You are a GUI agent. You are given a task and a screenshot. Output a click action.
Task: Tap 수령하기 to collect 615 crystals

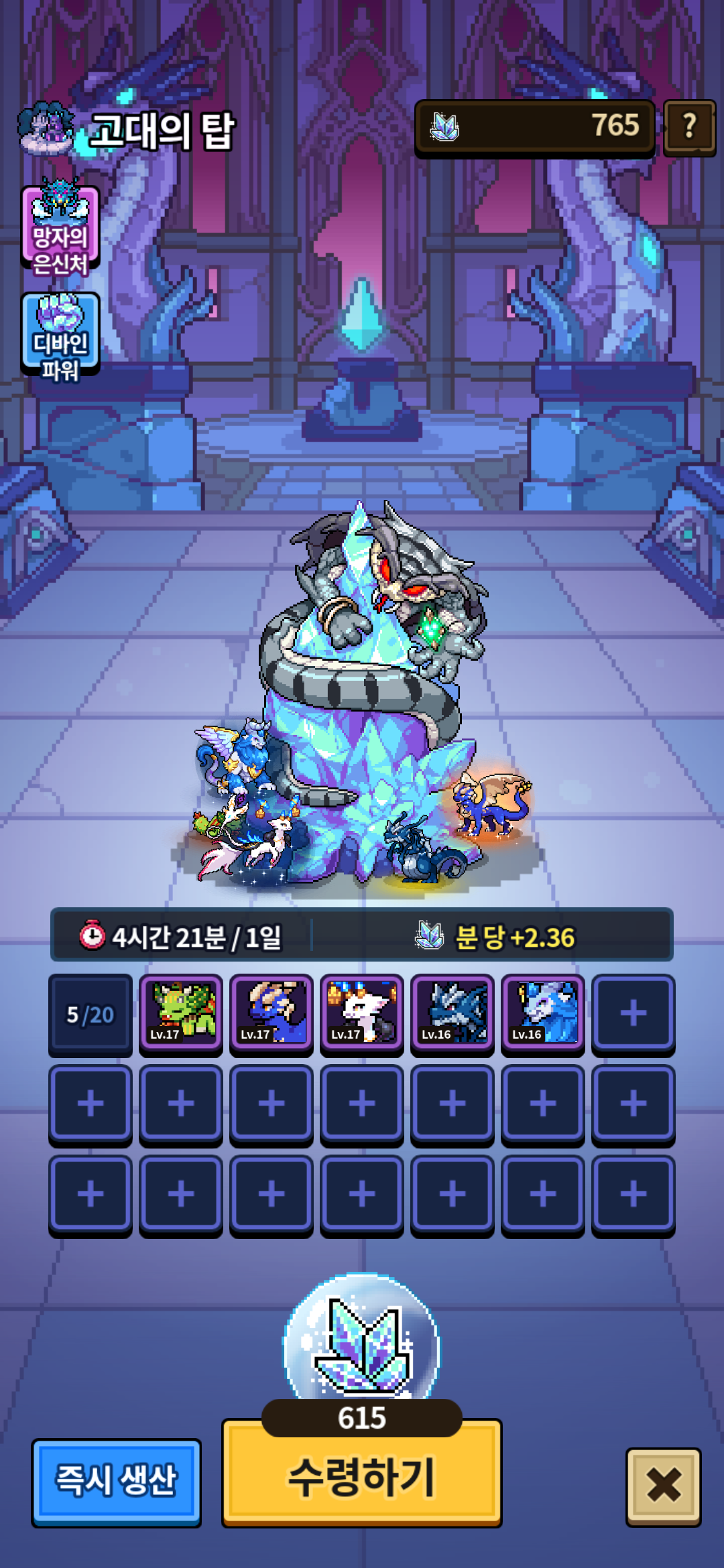pos(362,1474)
